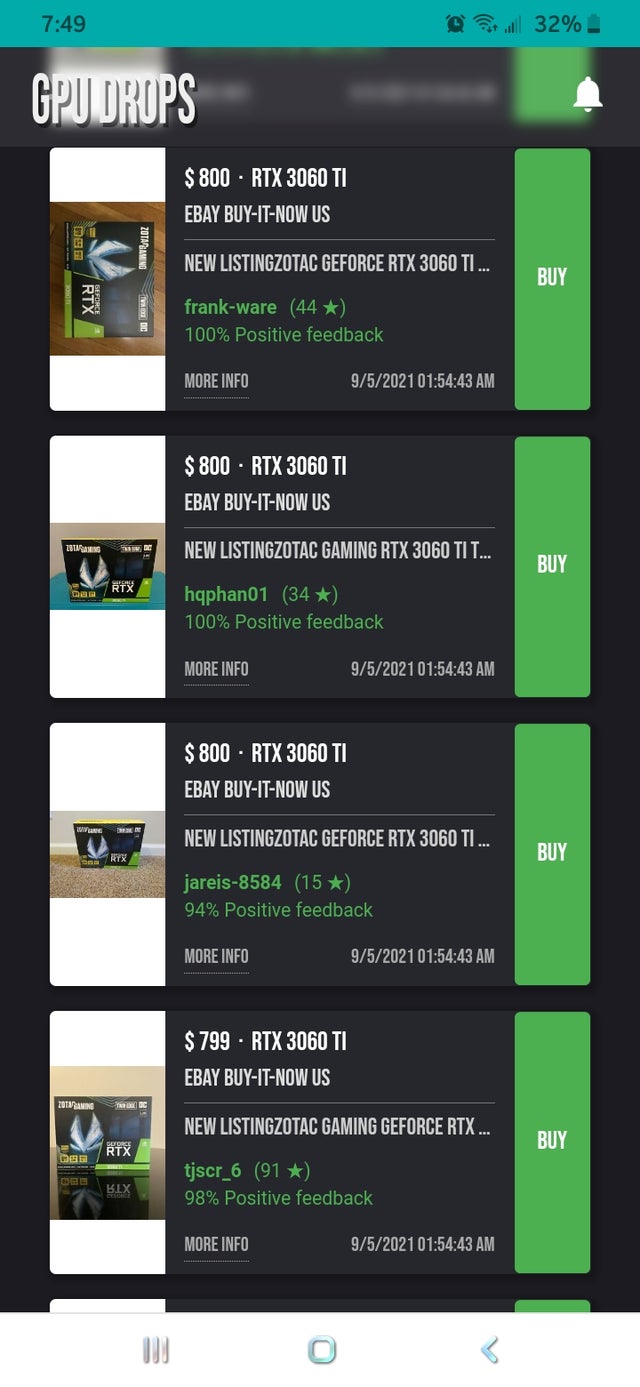640x1387 pixels.
Task: Open seller profile jareis-8584
Action: click(233, 882)
